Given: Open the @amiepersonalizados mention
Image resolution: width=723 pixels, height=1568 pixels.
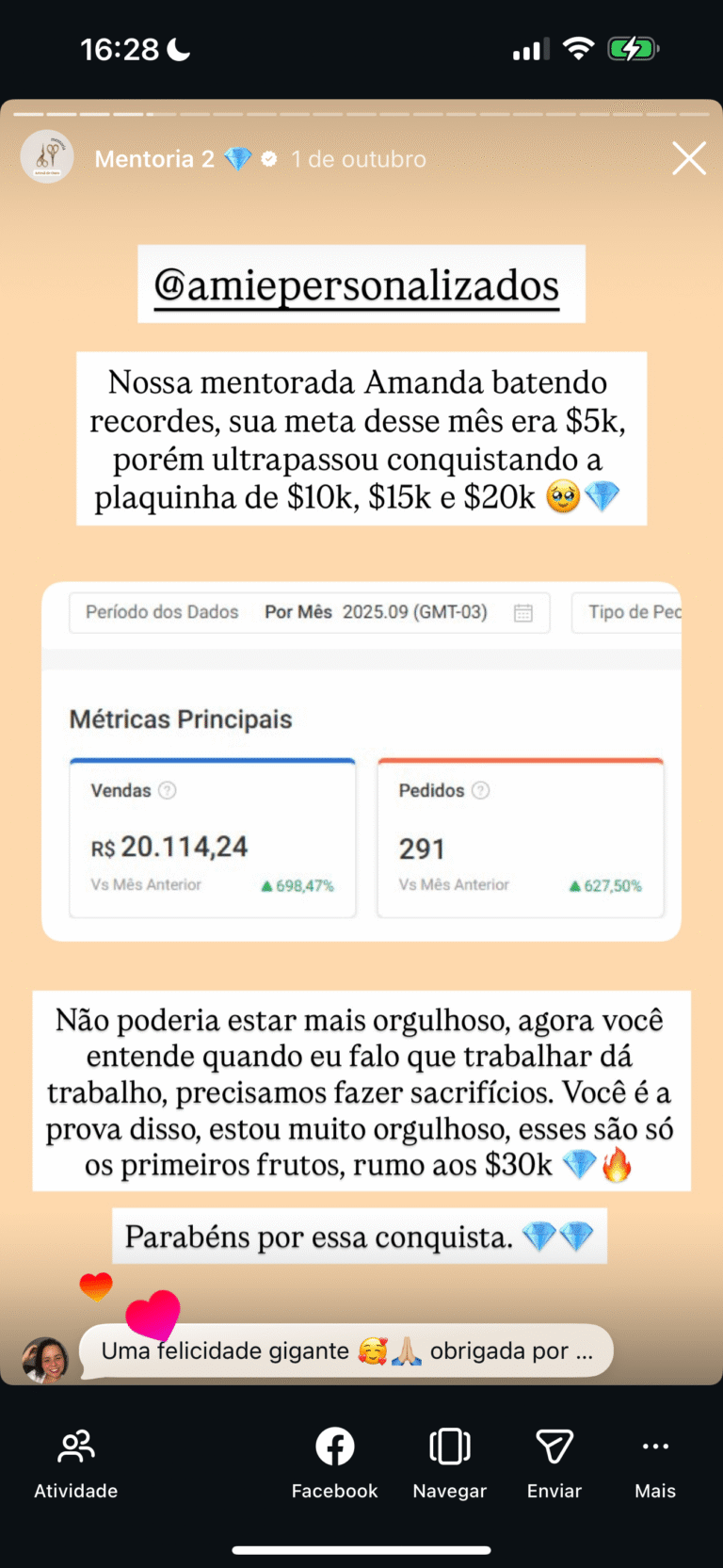Looking at the screenshot, I should (357, 286).
